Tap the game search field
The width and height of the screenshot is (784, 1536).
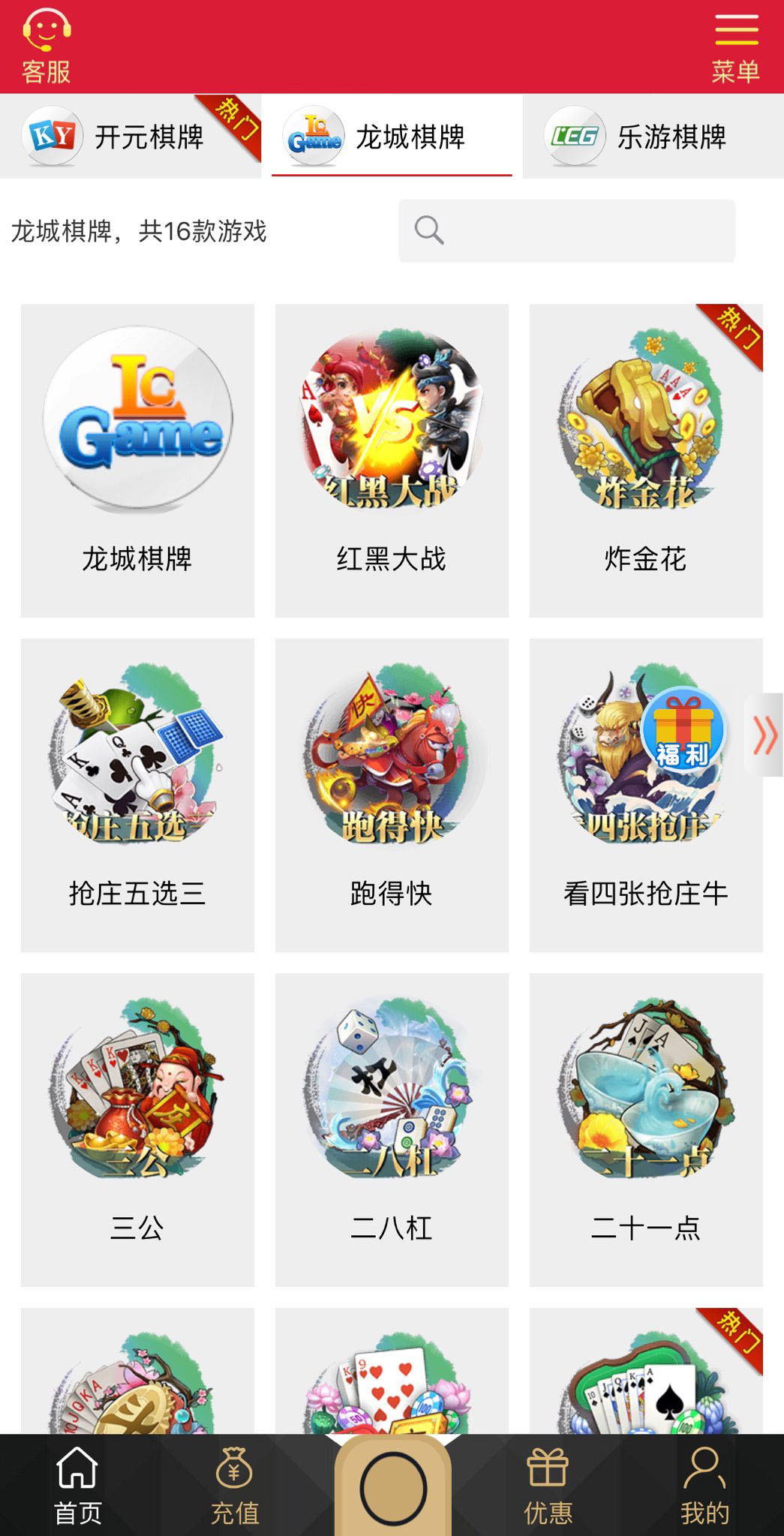pyautogui.click(x=566, y=231)
